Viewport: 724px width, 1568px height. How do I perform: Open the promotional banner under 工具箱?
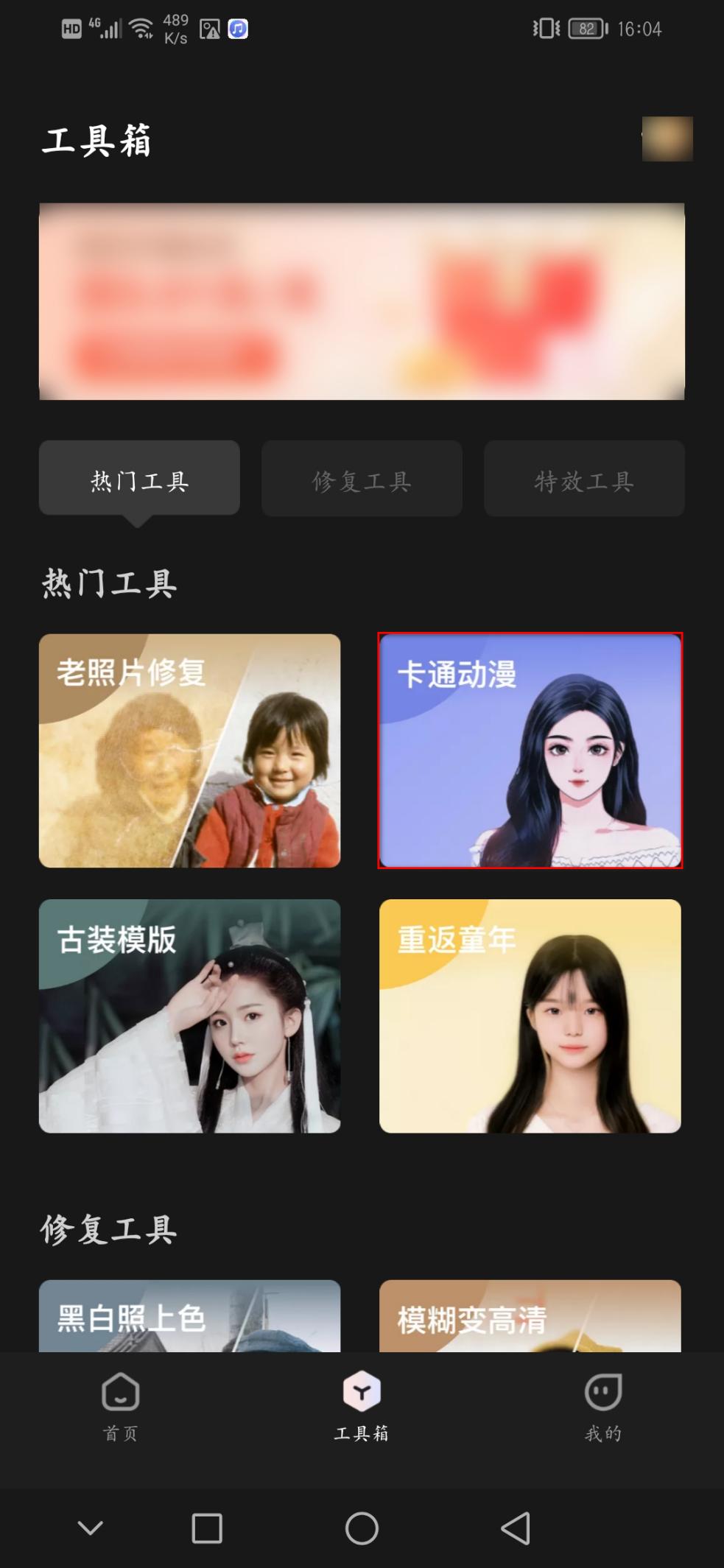(x=362, y=302)
